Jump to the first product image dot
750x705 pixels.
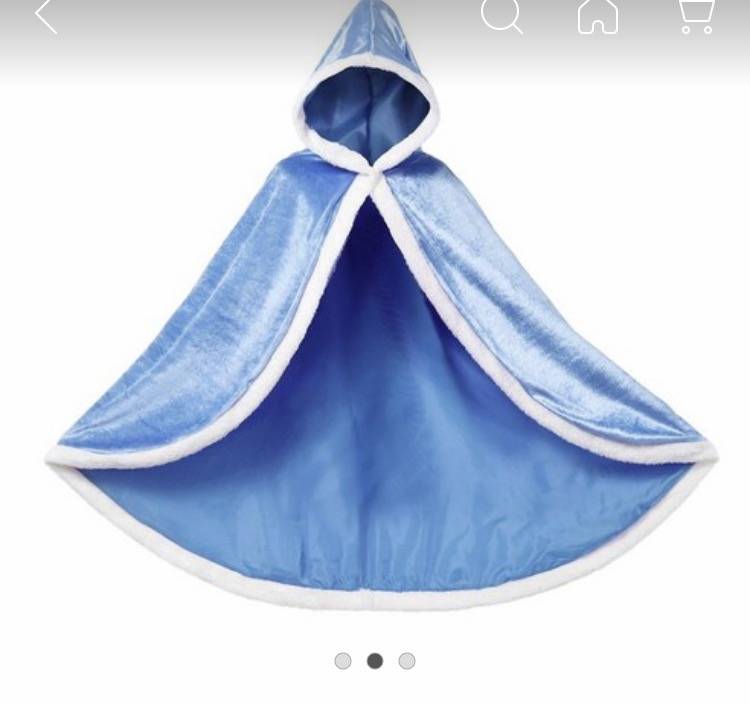coord(343,661)
